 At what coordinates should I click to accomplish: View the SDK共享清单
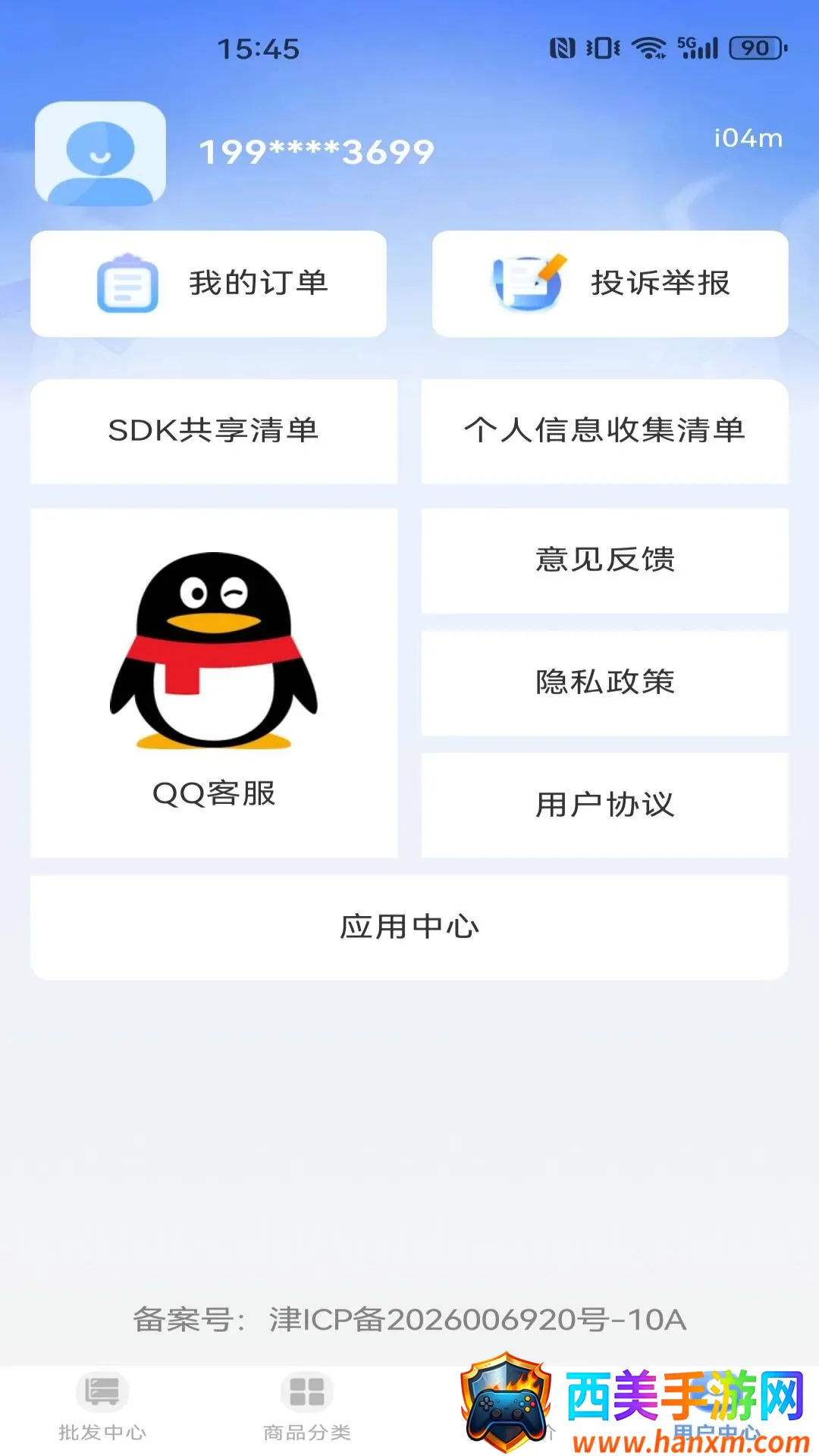[214, 431]
